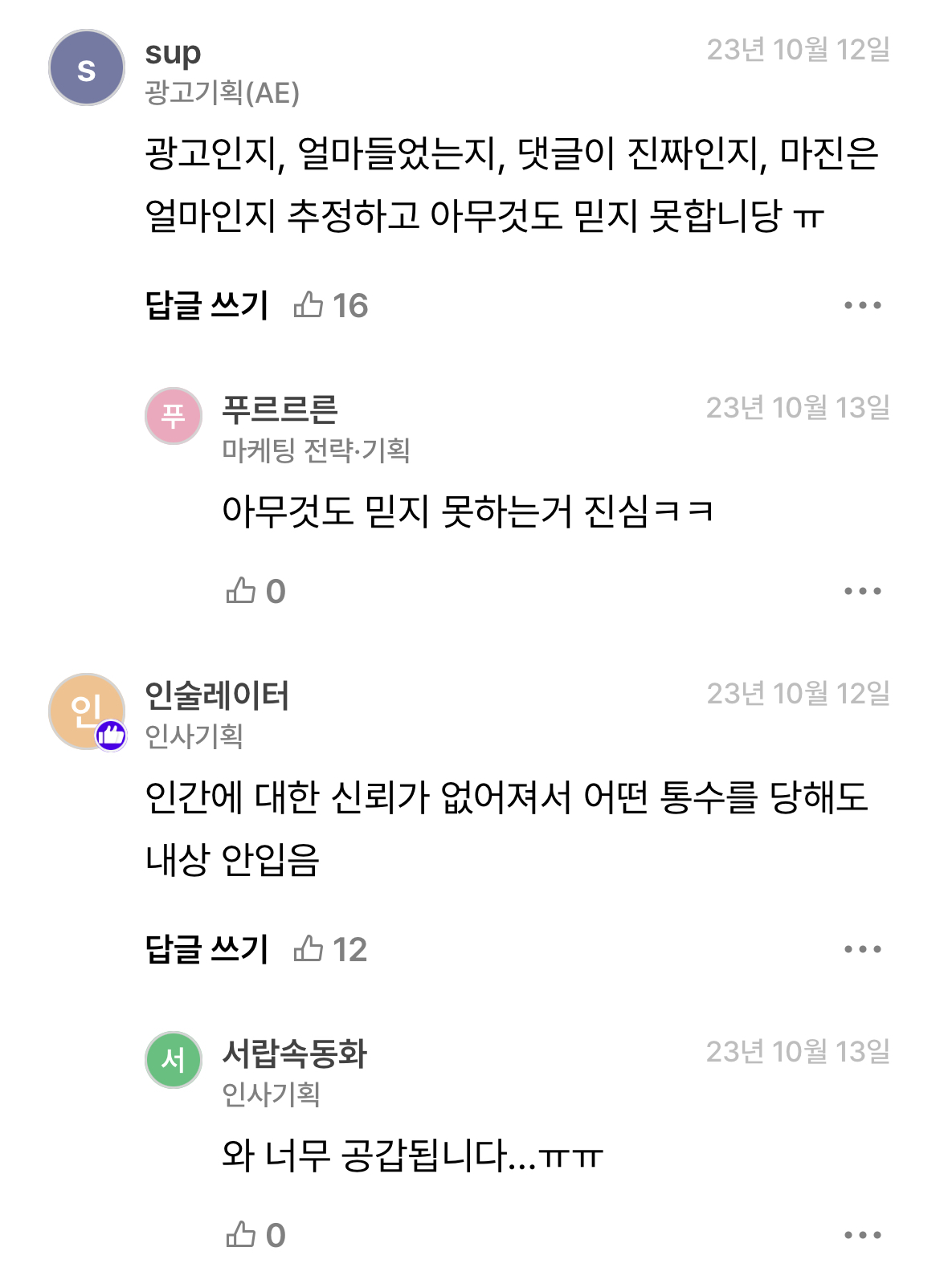Open the three-dot options for 푸르르른's reply
Image resolution: width=940 pixels, height=1288 pixels.
(862, 590)
